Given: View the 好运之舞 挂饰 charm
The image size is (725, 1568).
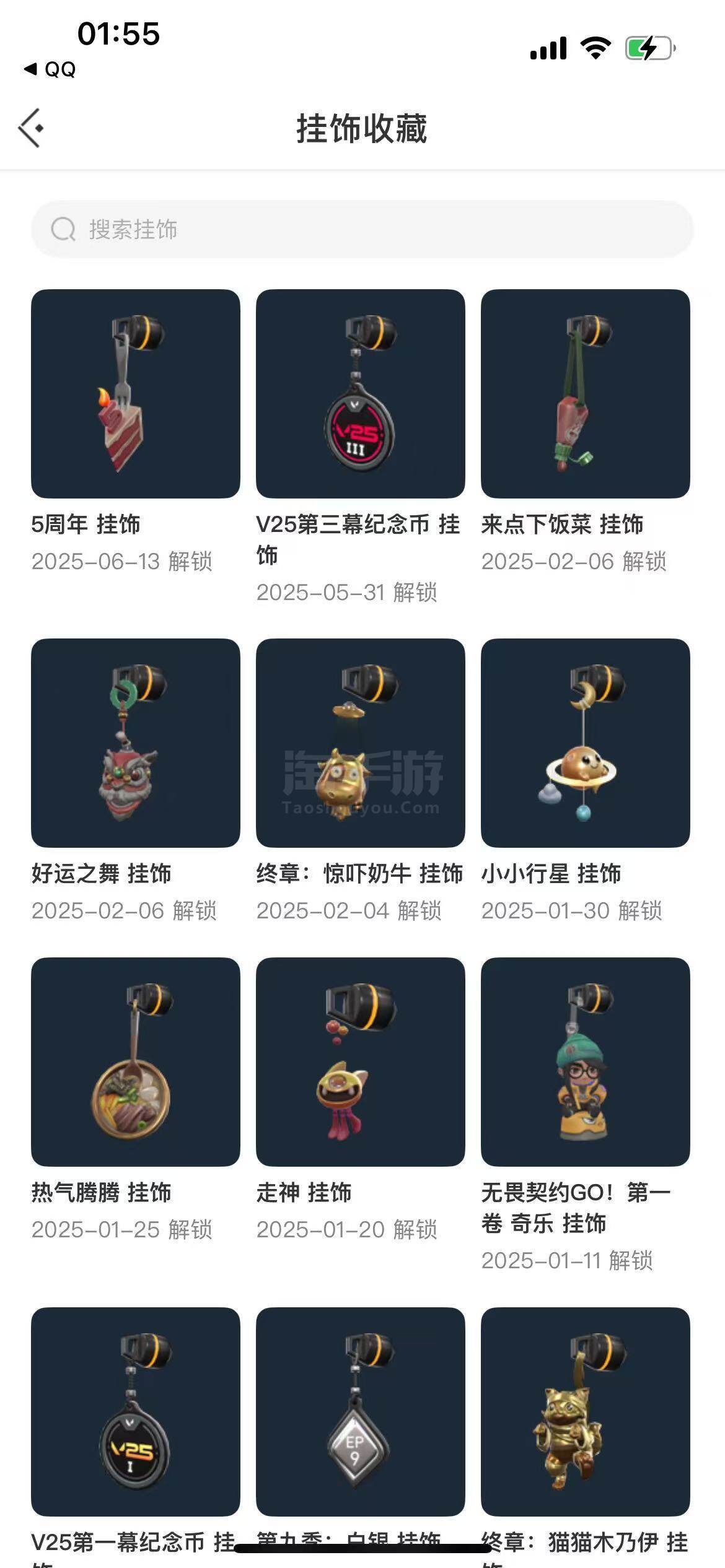Looking at the screenshot, I should point(136,743).
